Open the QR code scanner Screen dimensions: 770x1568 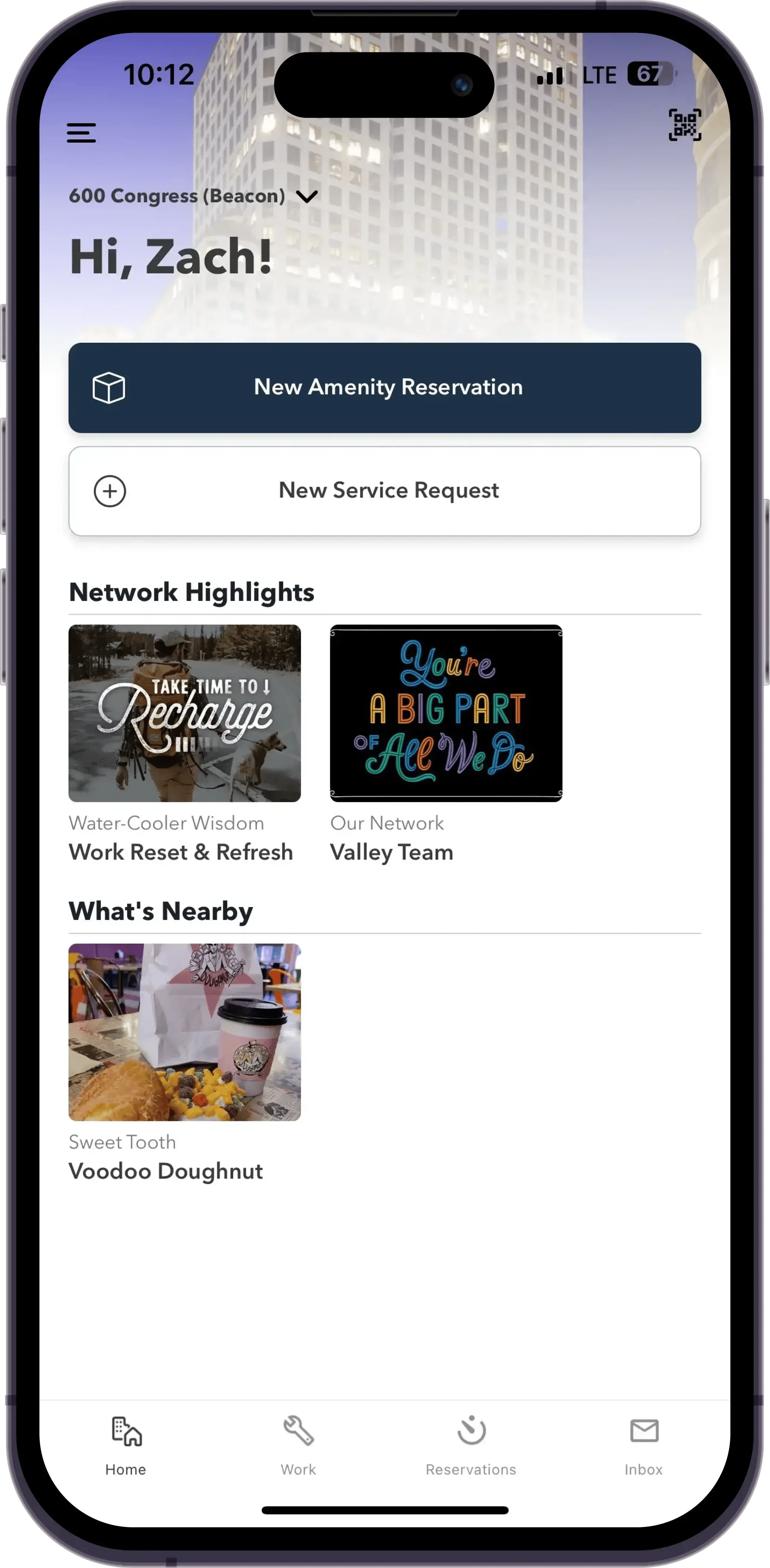(x=685, y=125)
